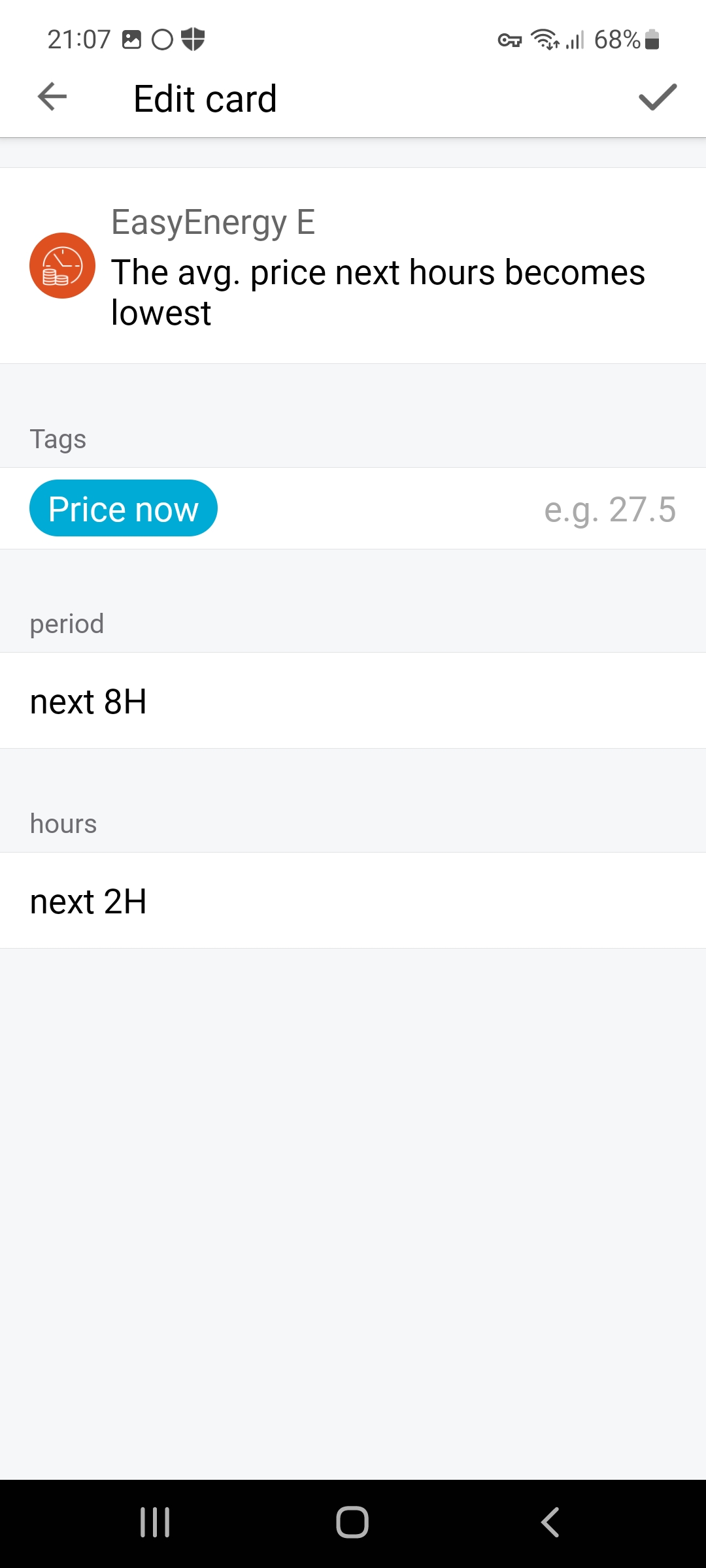This screenshot has height=1568, width=706.
Task: Go back from Edit card
Action: coord(52,97)
